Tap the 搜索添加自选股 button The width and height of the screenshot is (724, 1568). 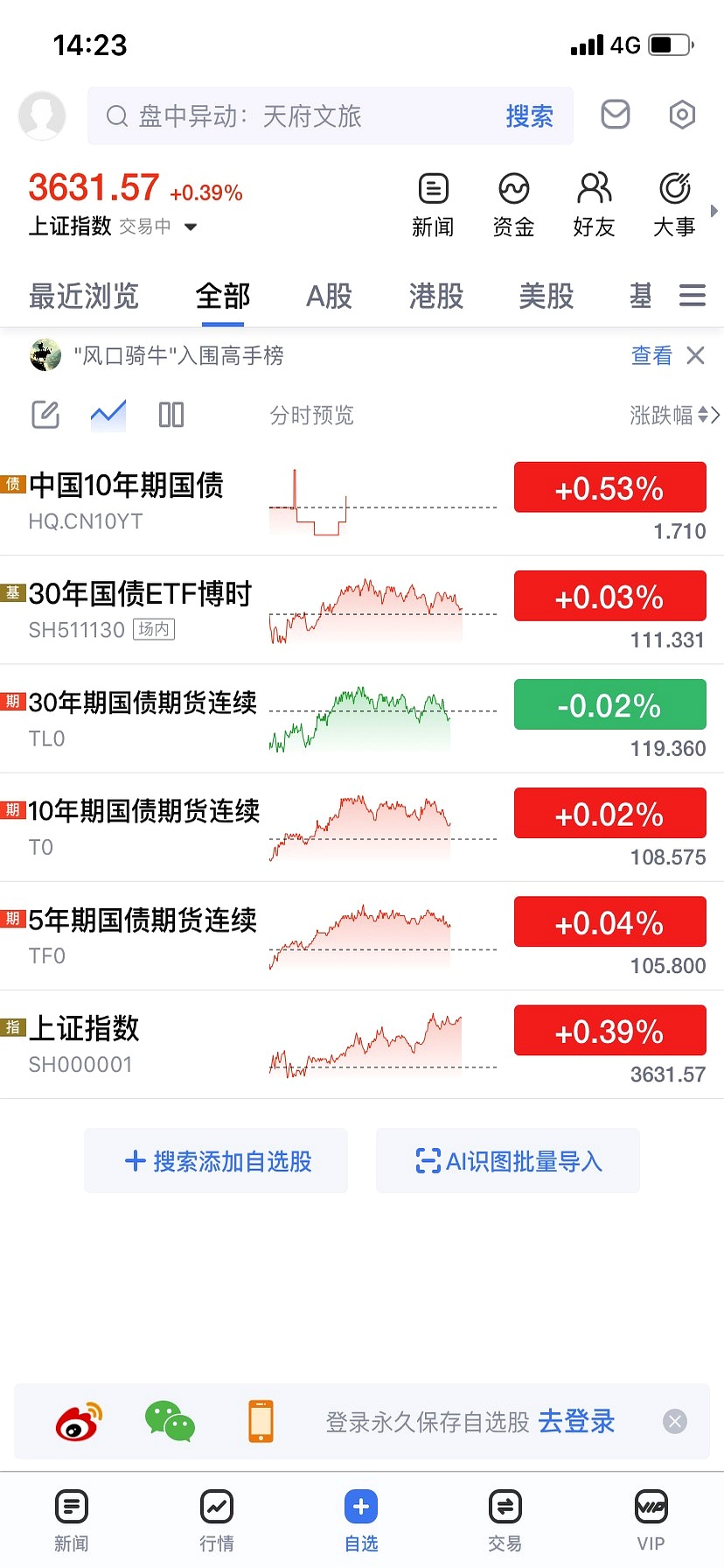pos(215,1160)
